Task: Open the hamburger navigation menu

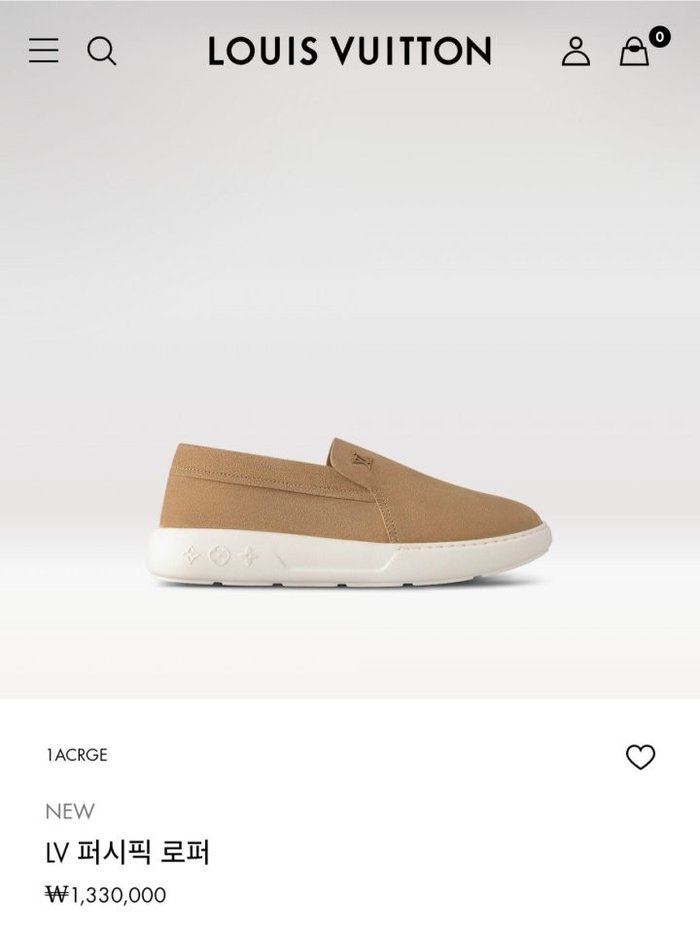Action: point(44,50)
